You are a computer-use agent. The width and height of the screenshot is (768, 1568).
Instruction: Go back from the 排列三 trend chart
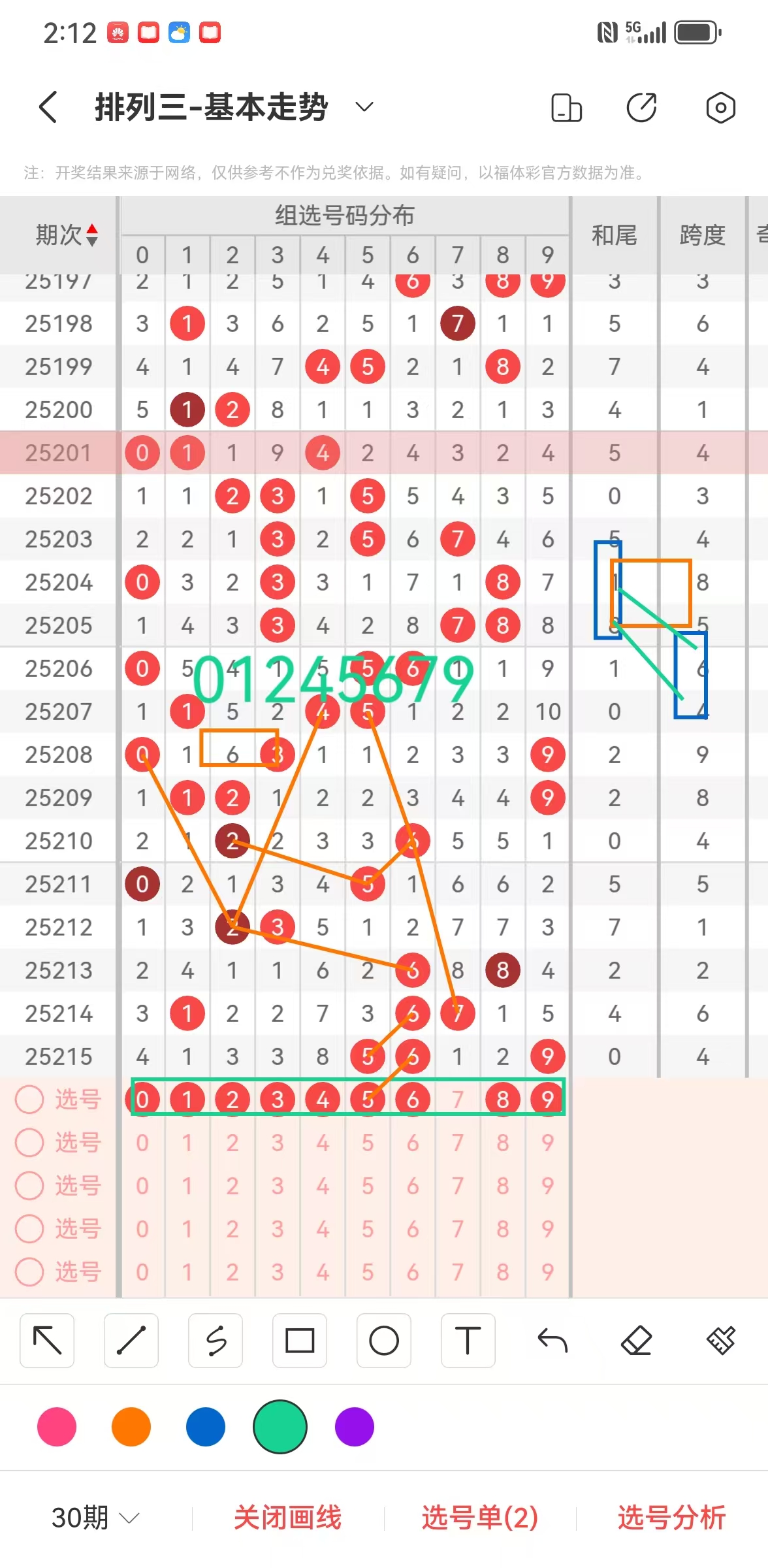[x=48, y=107]
